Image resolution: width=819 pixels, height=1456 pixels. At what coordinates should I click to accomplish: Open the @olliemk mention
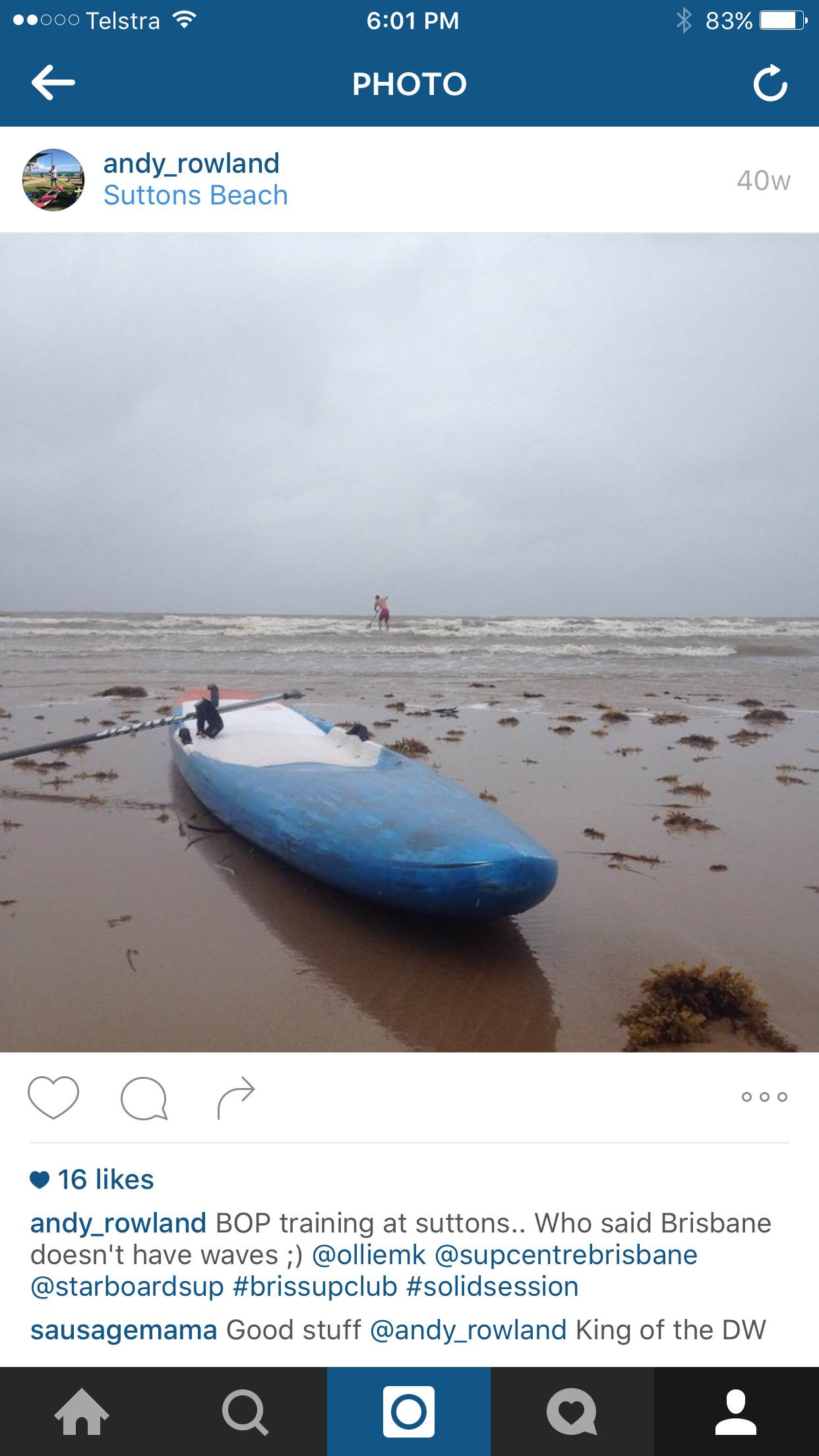coord(369,1255)
